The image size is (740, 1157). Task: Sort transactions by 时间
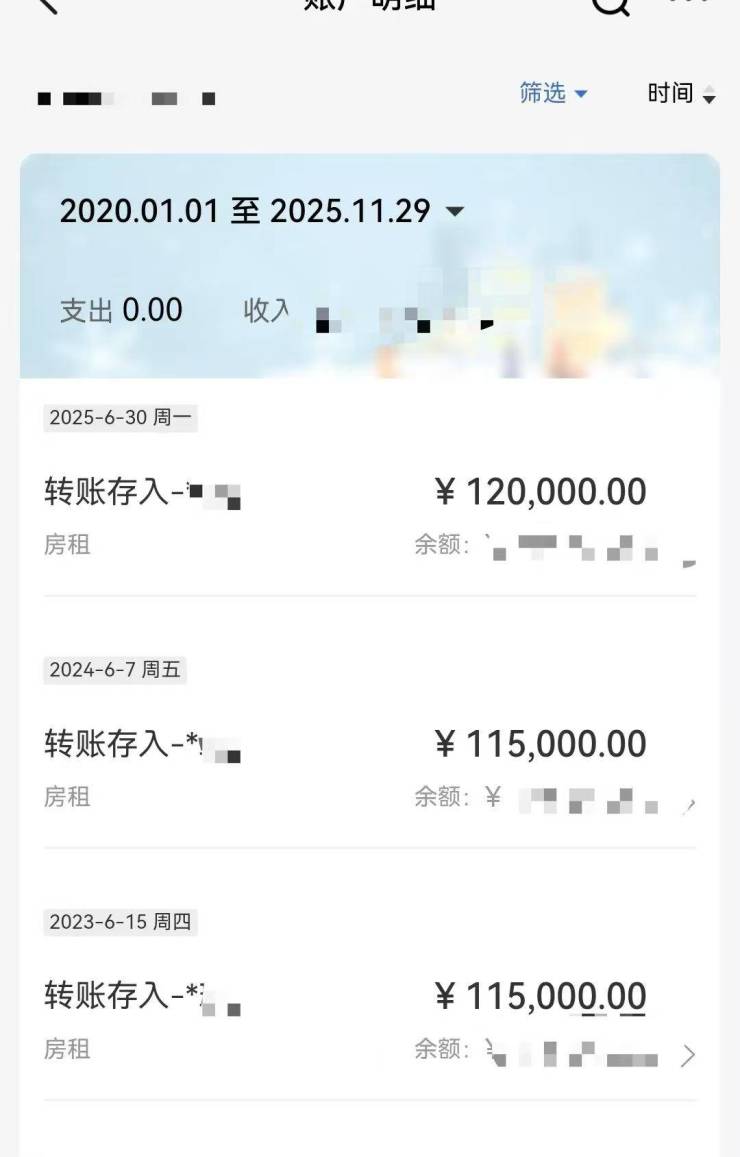click(681, 94)
